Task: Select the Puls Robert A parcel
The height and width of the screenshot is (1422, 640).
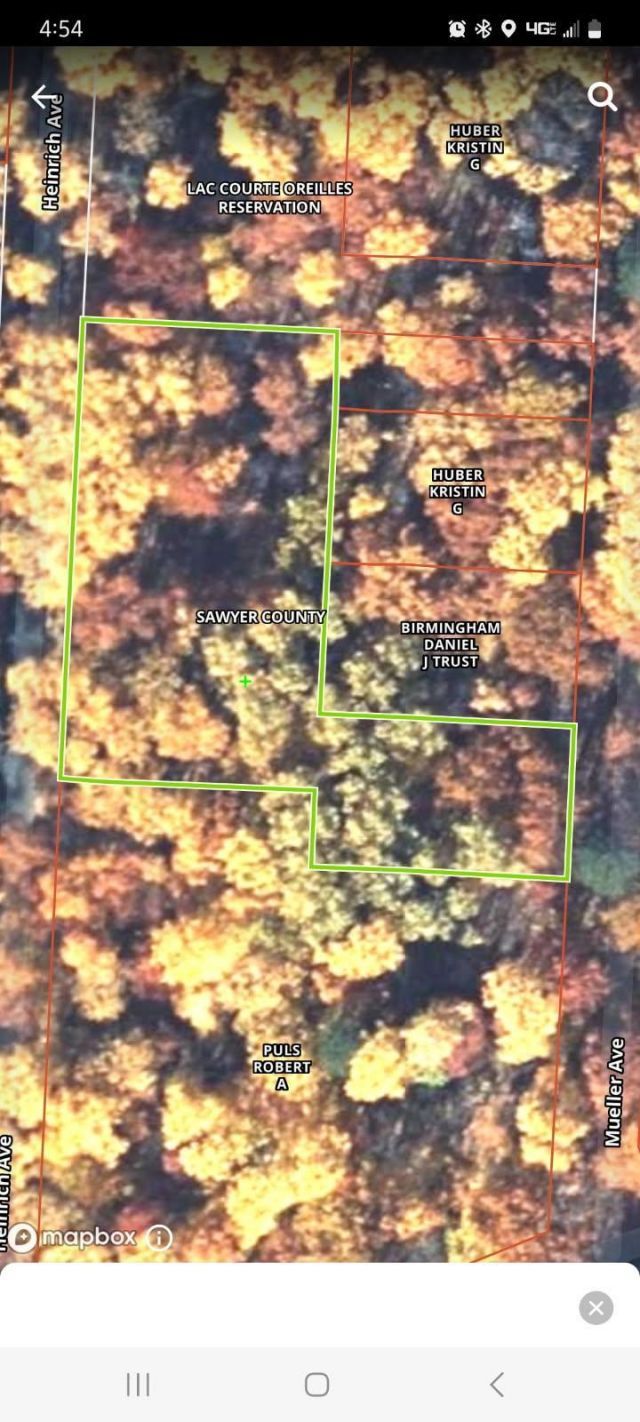Action: pos(281,1066)
